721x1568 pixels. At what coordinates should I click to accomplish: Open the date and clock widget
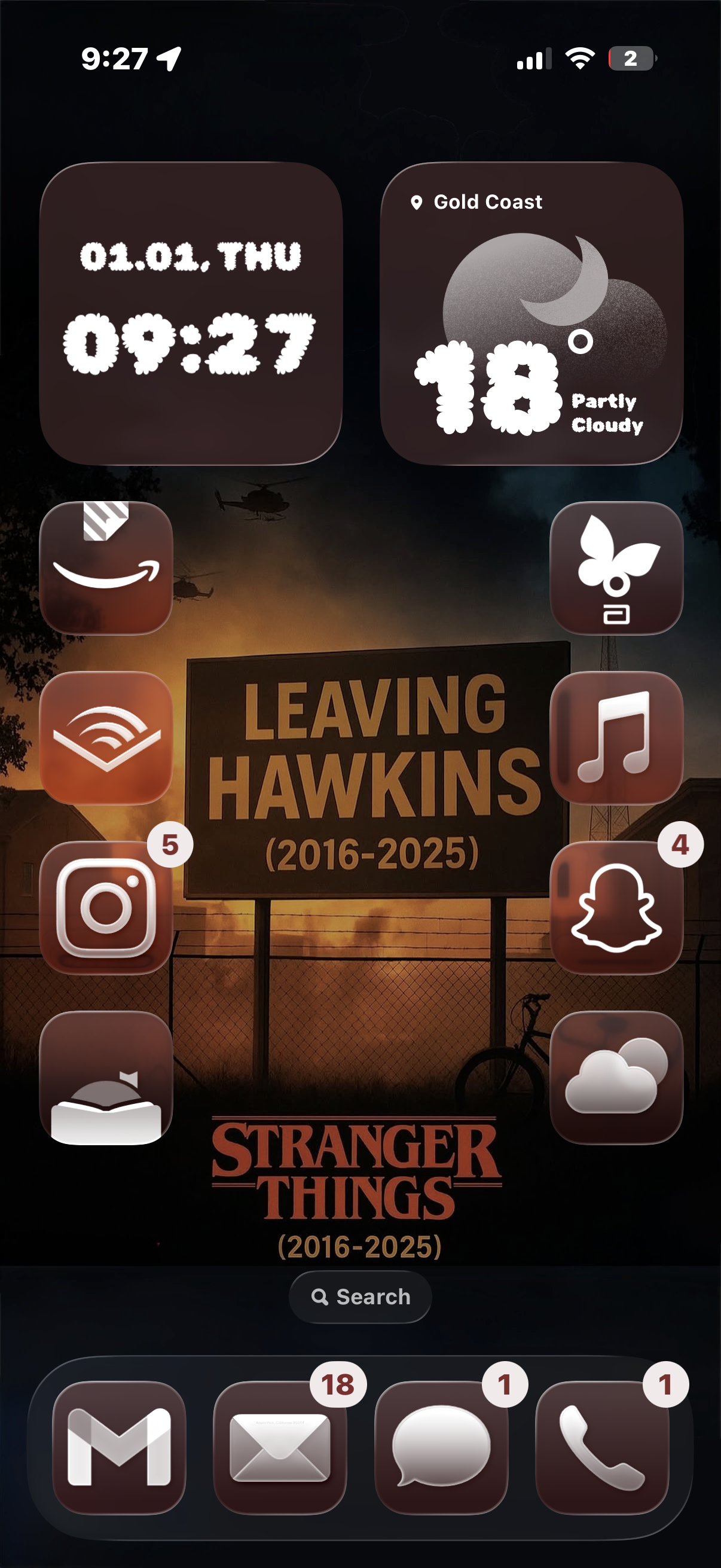click(x=191, y=313)
